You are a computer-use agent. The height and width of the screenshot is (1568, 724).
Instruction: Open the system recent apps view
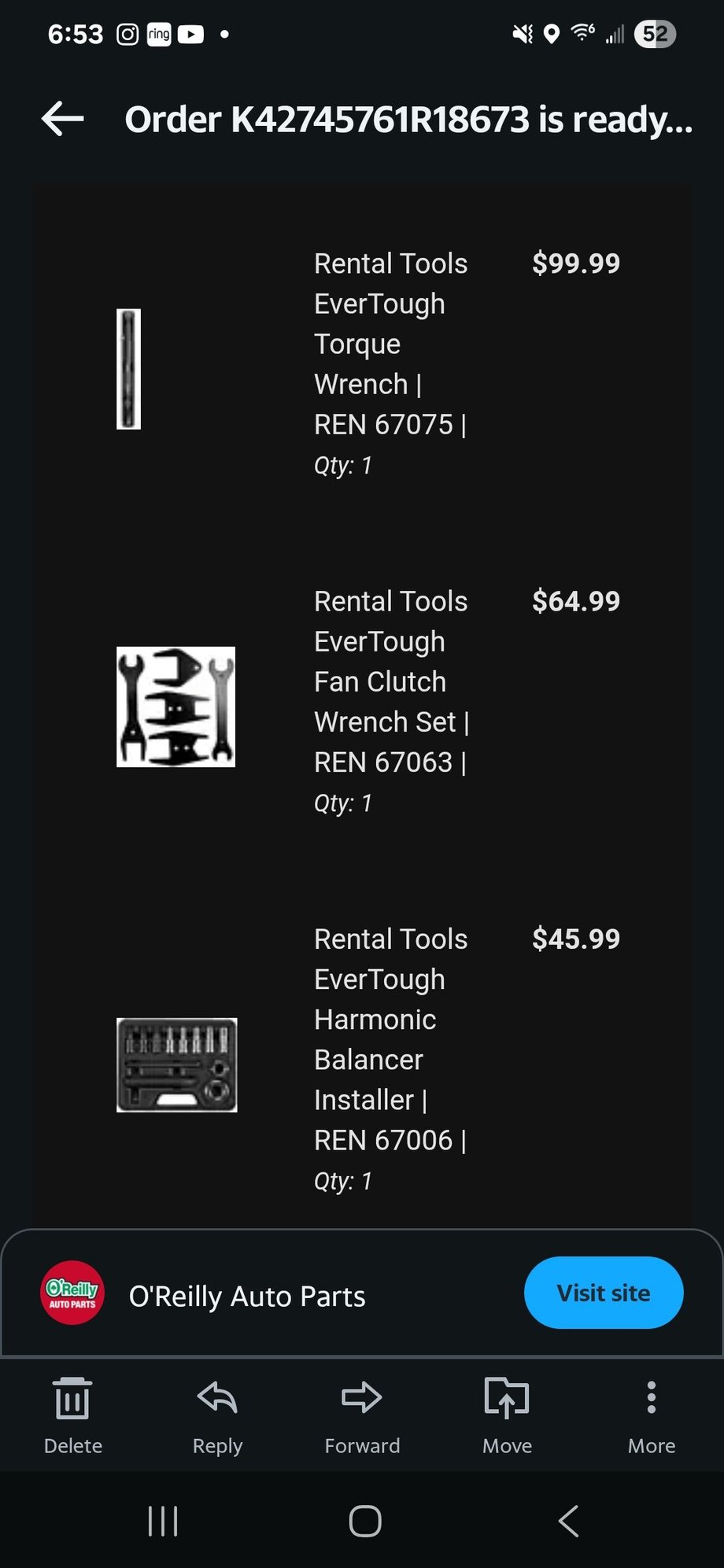pyautogui.click(x=163, y=1521)
